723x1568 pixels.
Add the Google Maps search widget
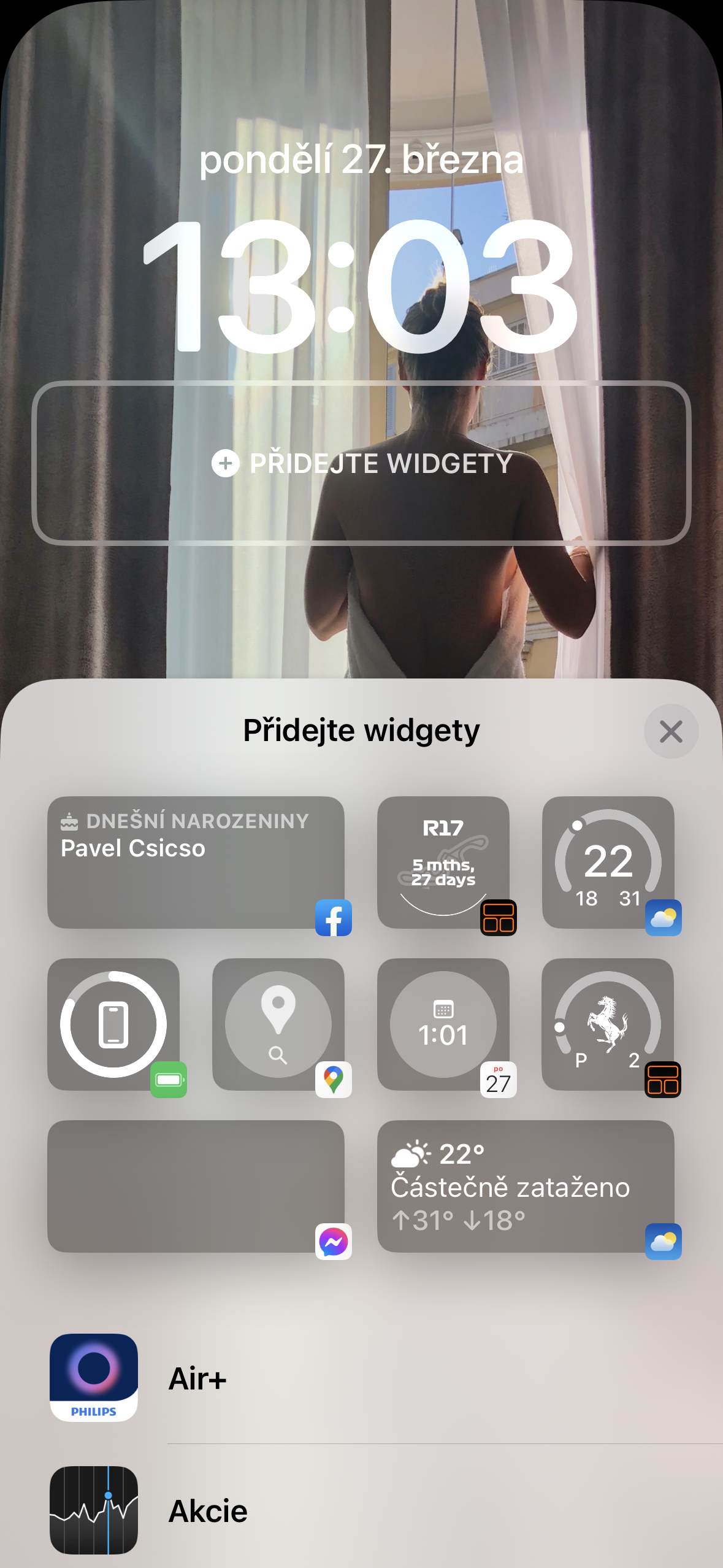pos(278,1024)
